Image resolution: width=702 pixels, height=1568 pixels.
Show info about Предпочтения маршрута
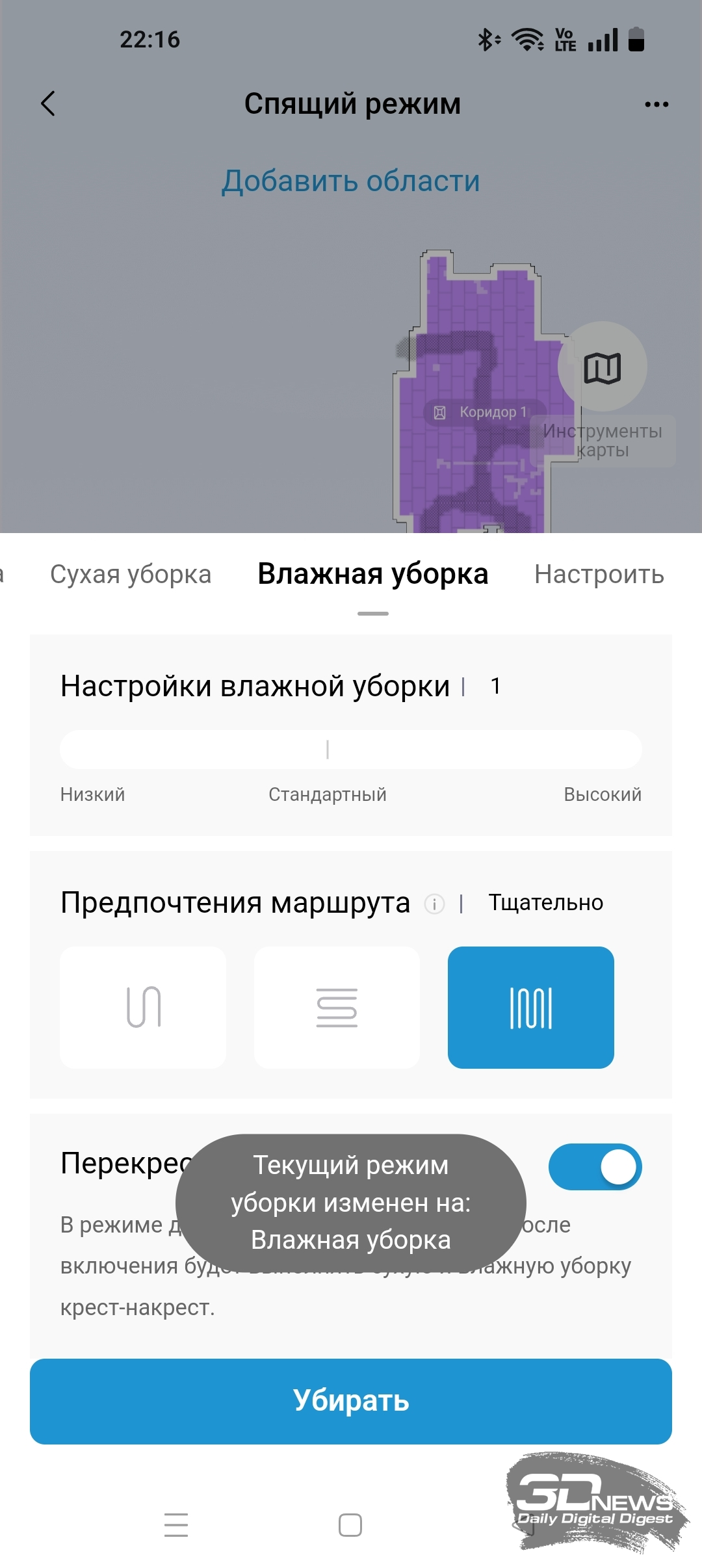(x=434, y=904)
